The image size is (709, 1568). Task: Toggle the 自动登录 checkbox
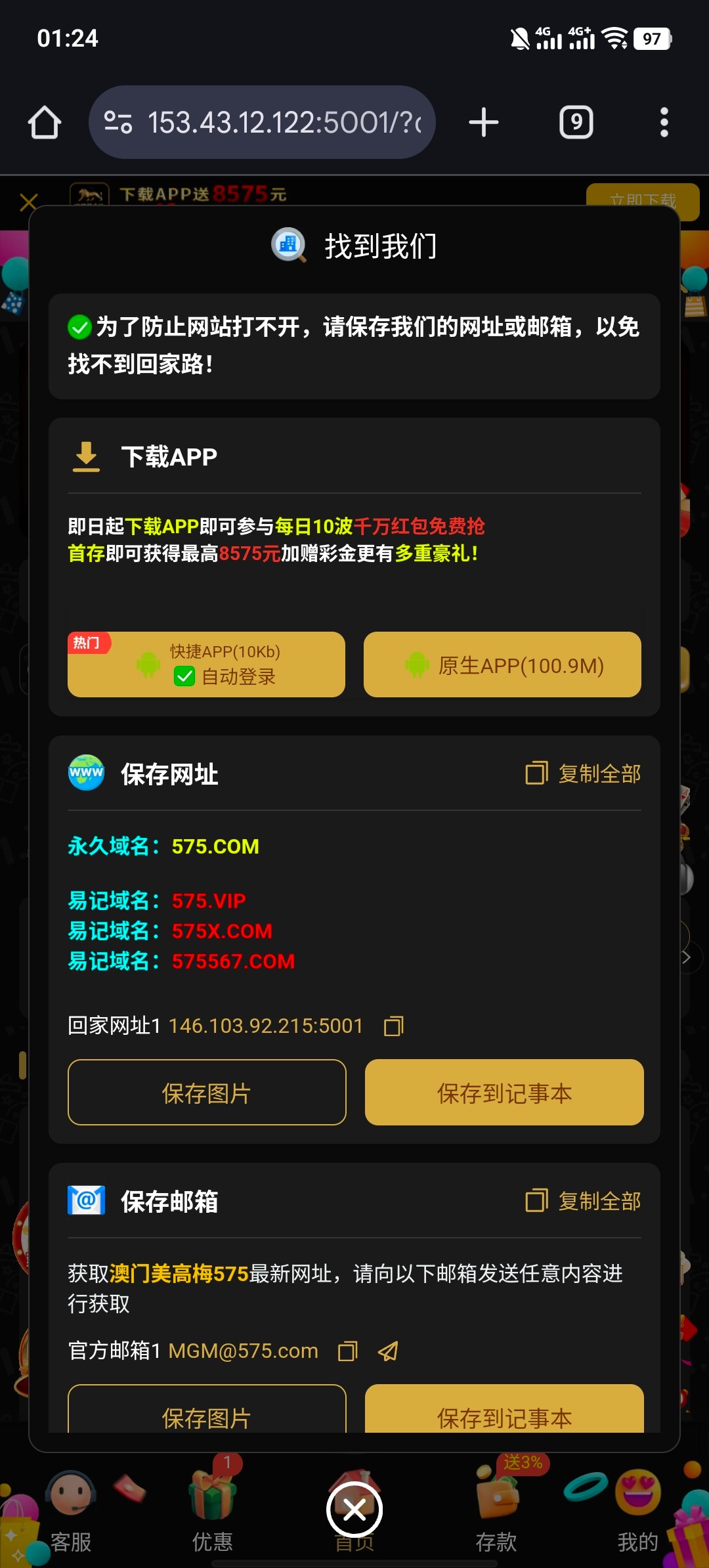[184, 676]
